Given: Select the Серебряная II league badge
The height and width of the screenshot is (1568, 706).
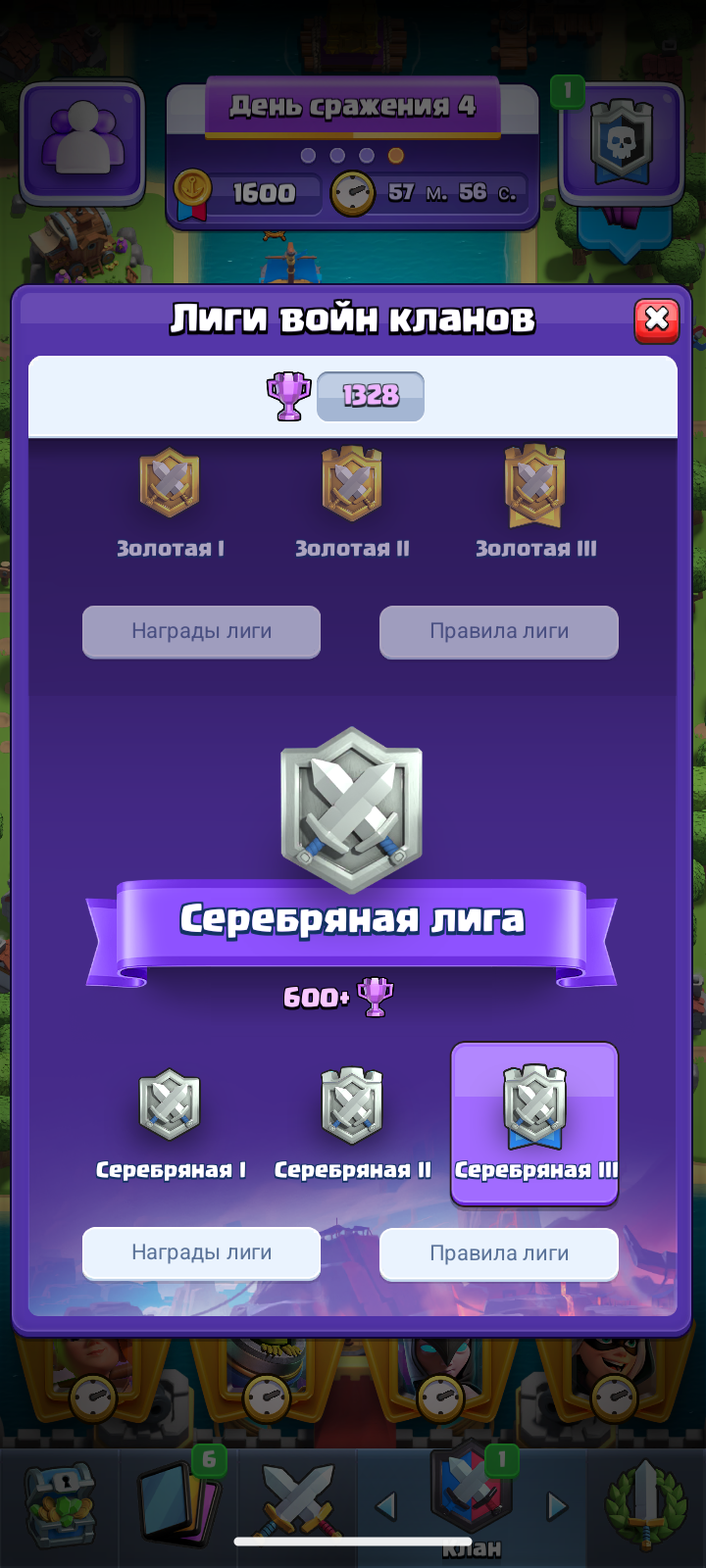Looking at the screenshot, I should click(x=352, y=1107).
